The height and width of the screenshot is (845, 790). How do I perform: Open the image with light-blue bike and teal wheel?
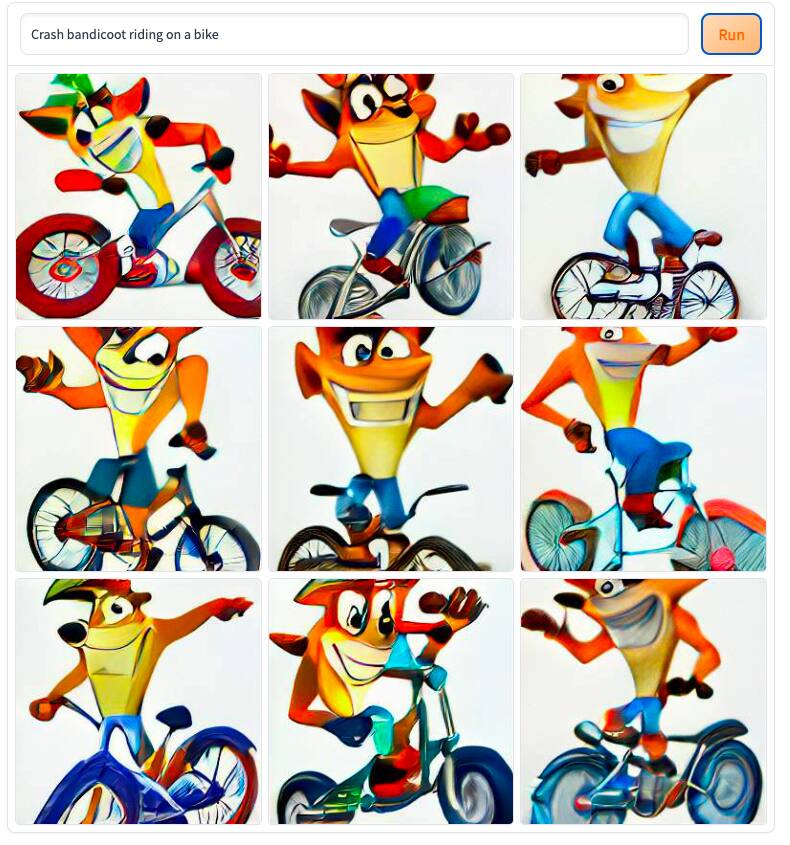point(643,449)
